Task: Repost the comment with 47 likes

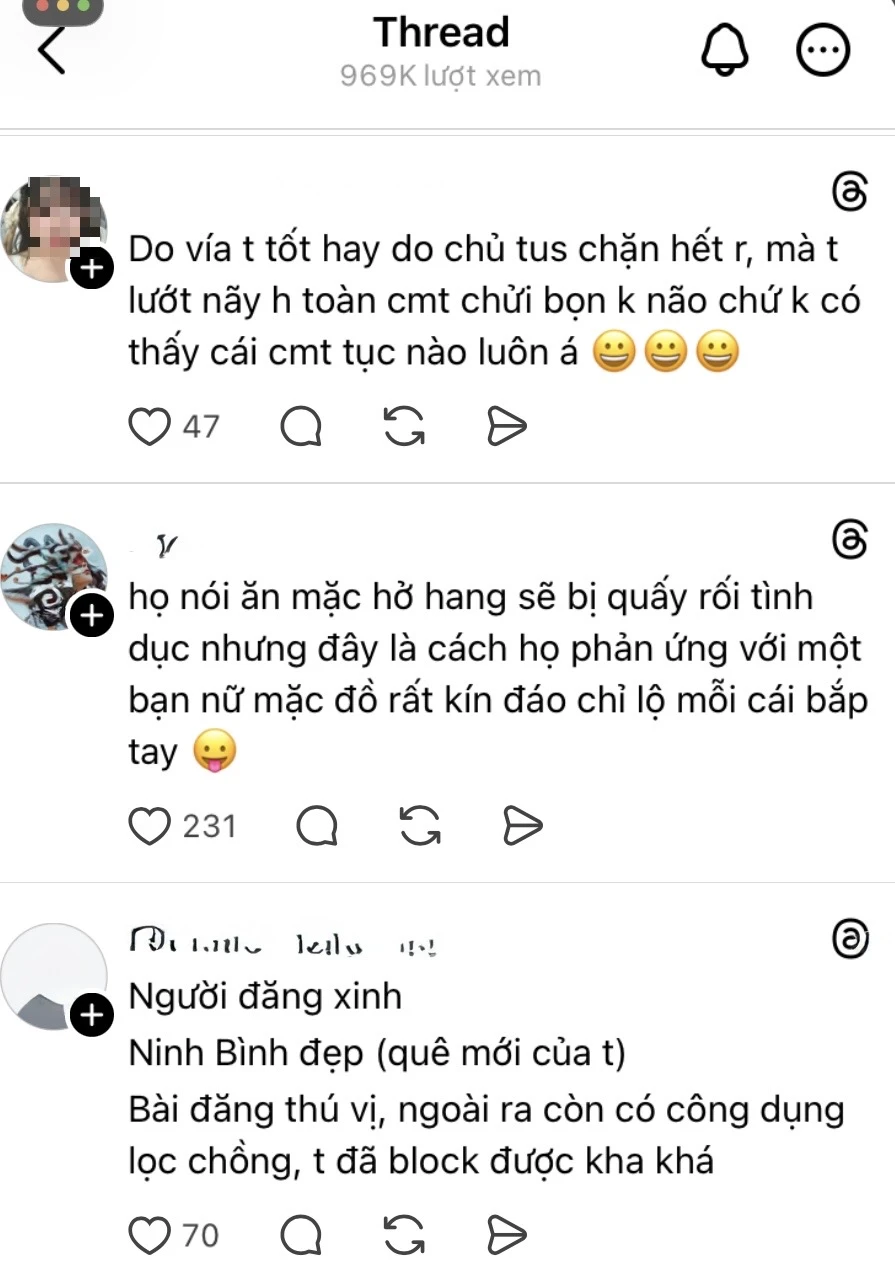Action: click(x=403, y=426)
